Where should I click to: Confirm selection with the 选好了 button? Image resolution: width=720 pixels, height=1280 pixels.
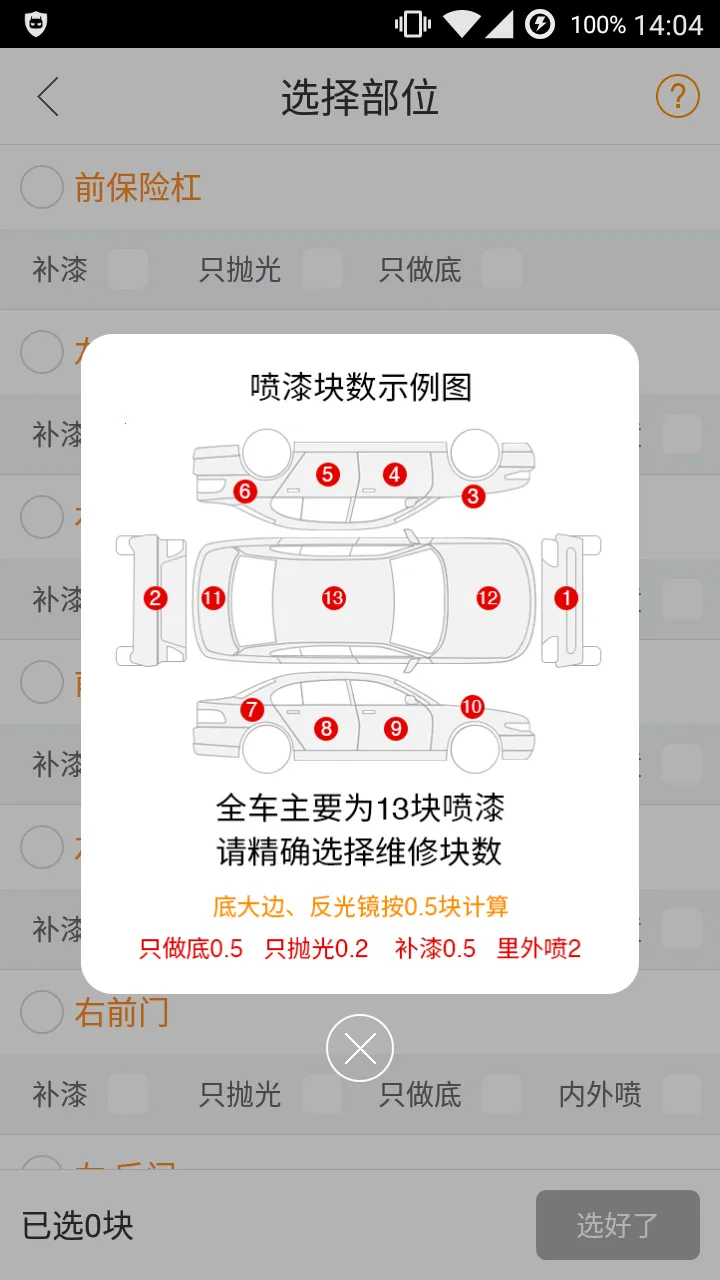click(617, 1225)
